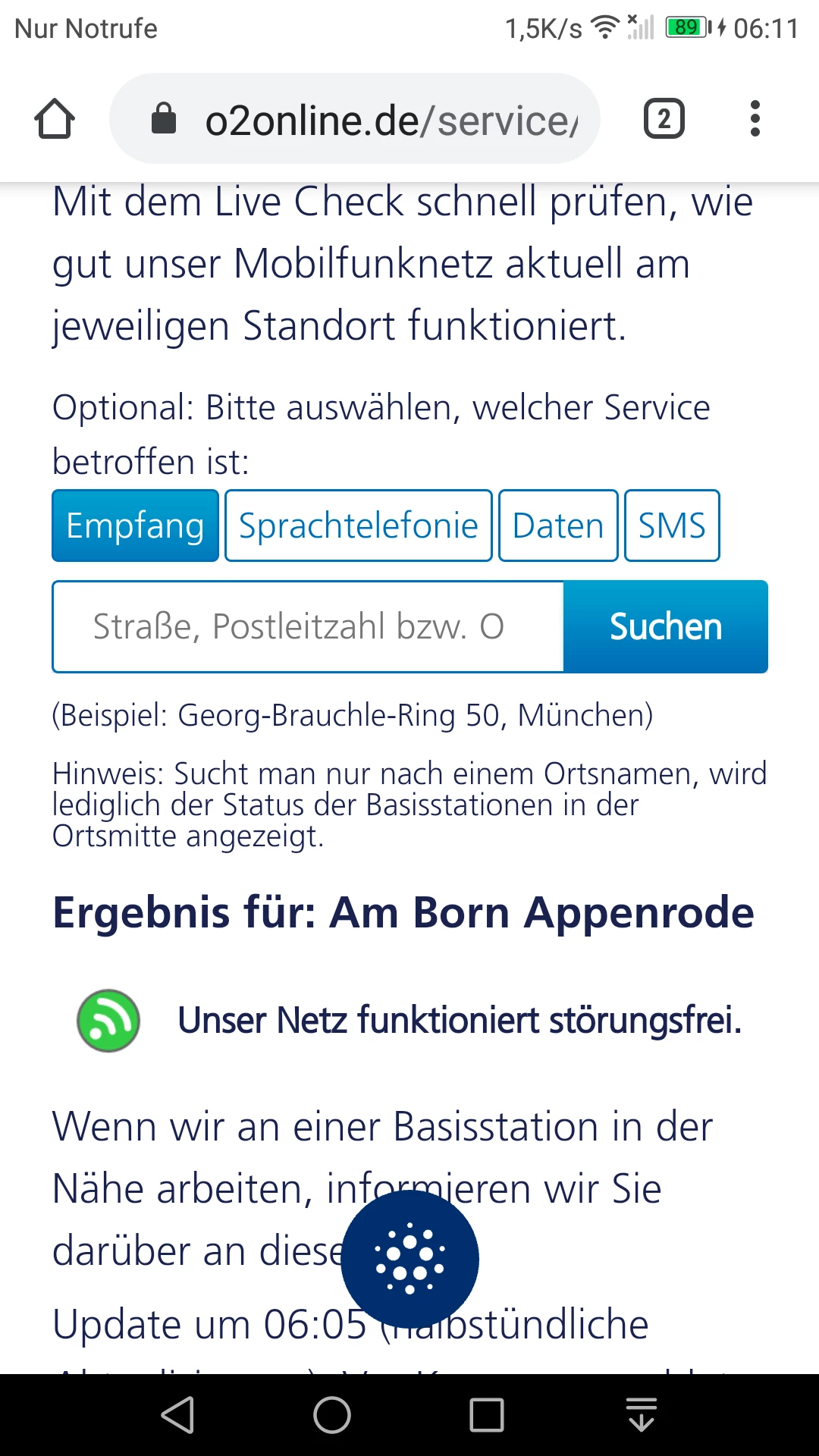Choose the Daten service option
This screenshot has height=1456, width=819.
click(x=558, y=526)
